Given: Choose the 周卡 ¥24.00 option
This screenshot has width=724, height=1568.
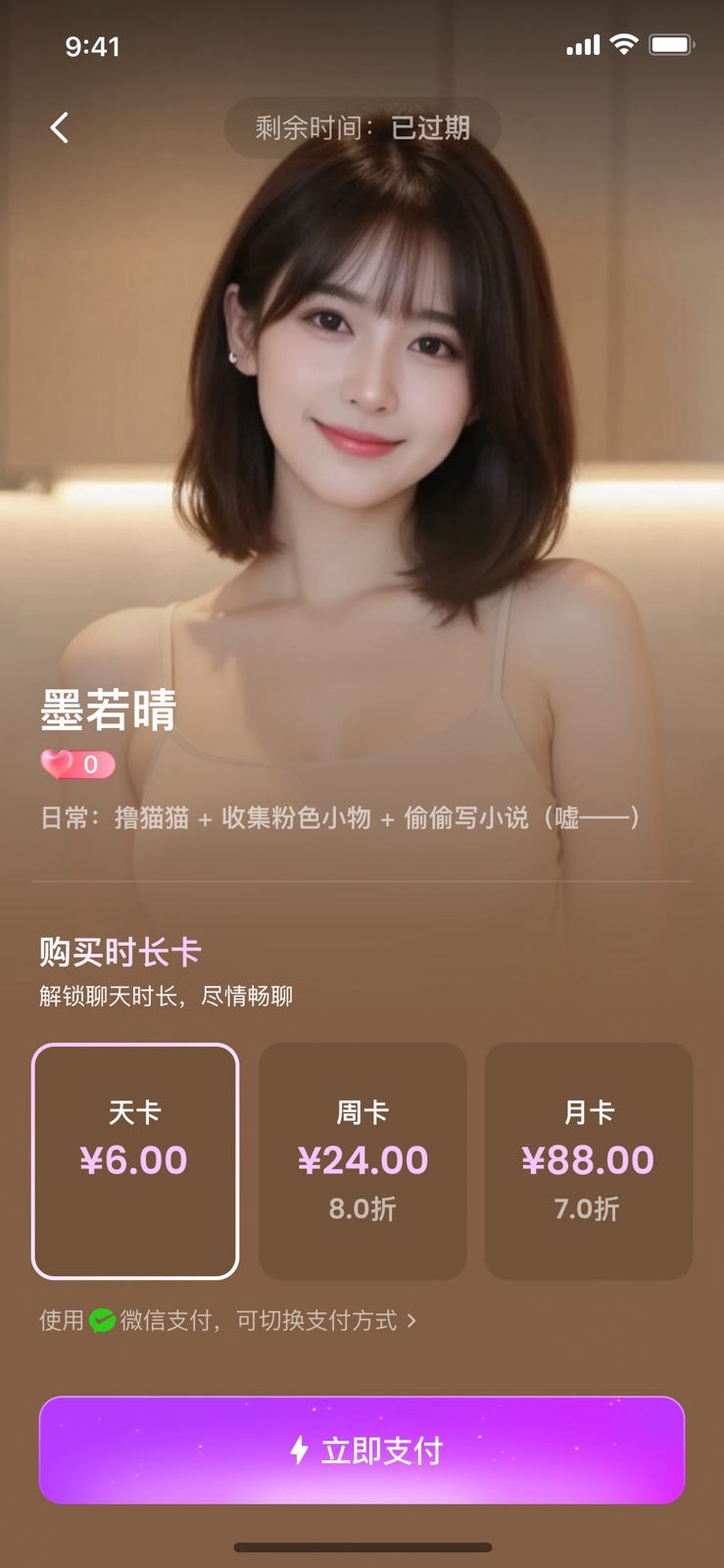Looking at the screenshot, I should coord(362,1160).
